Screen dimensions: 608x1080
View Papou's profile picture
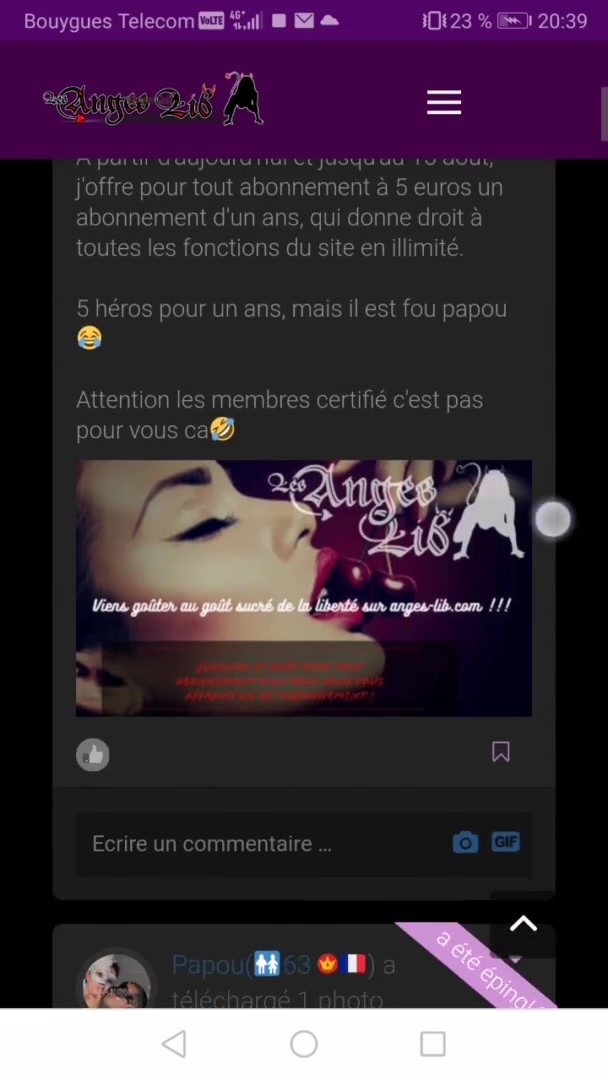point(116,980)
